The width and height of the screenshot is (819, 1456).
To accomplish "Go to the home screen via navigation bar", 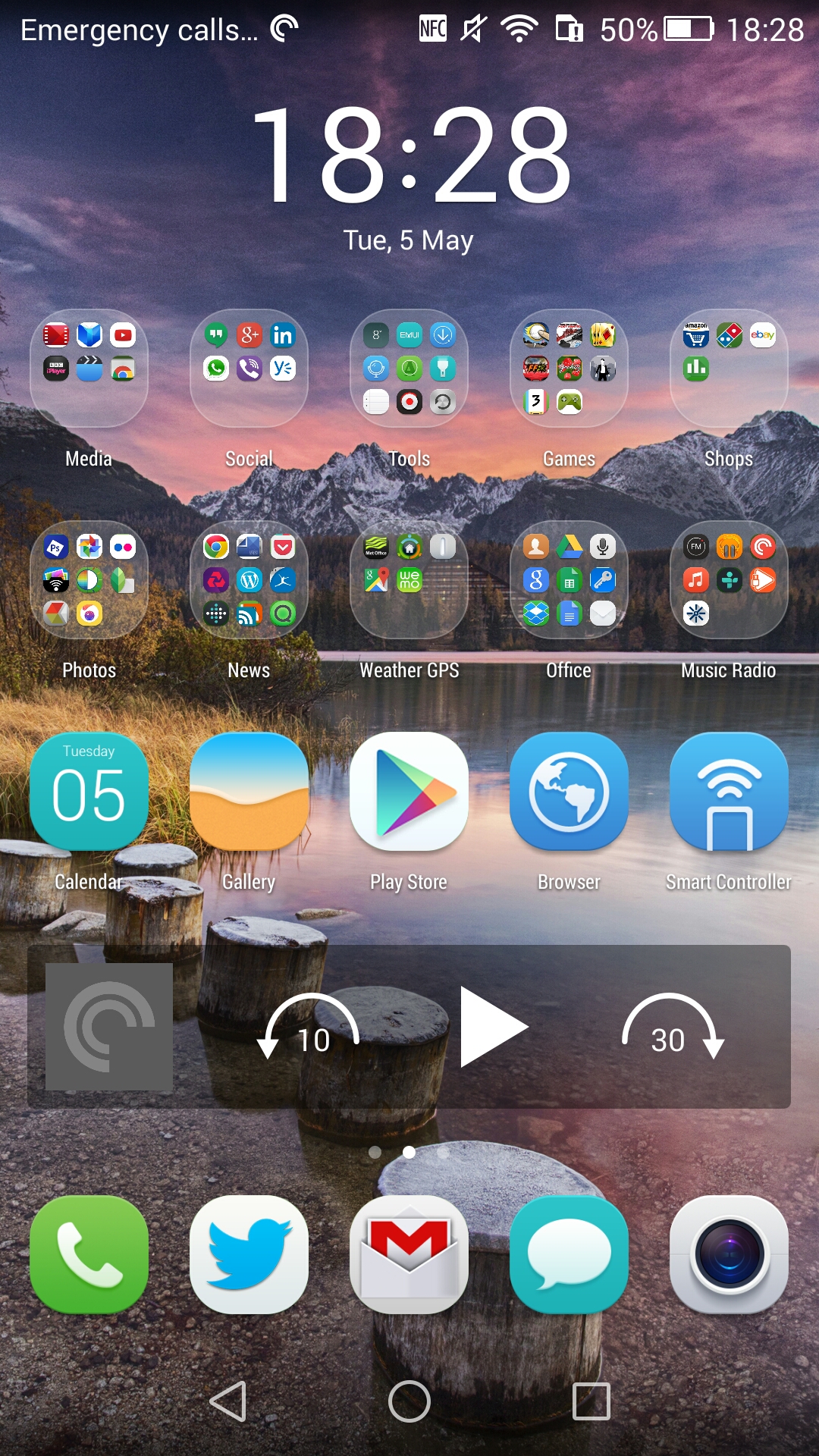I will point(409,1401).
